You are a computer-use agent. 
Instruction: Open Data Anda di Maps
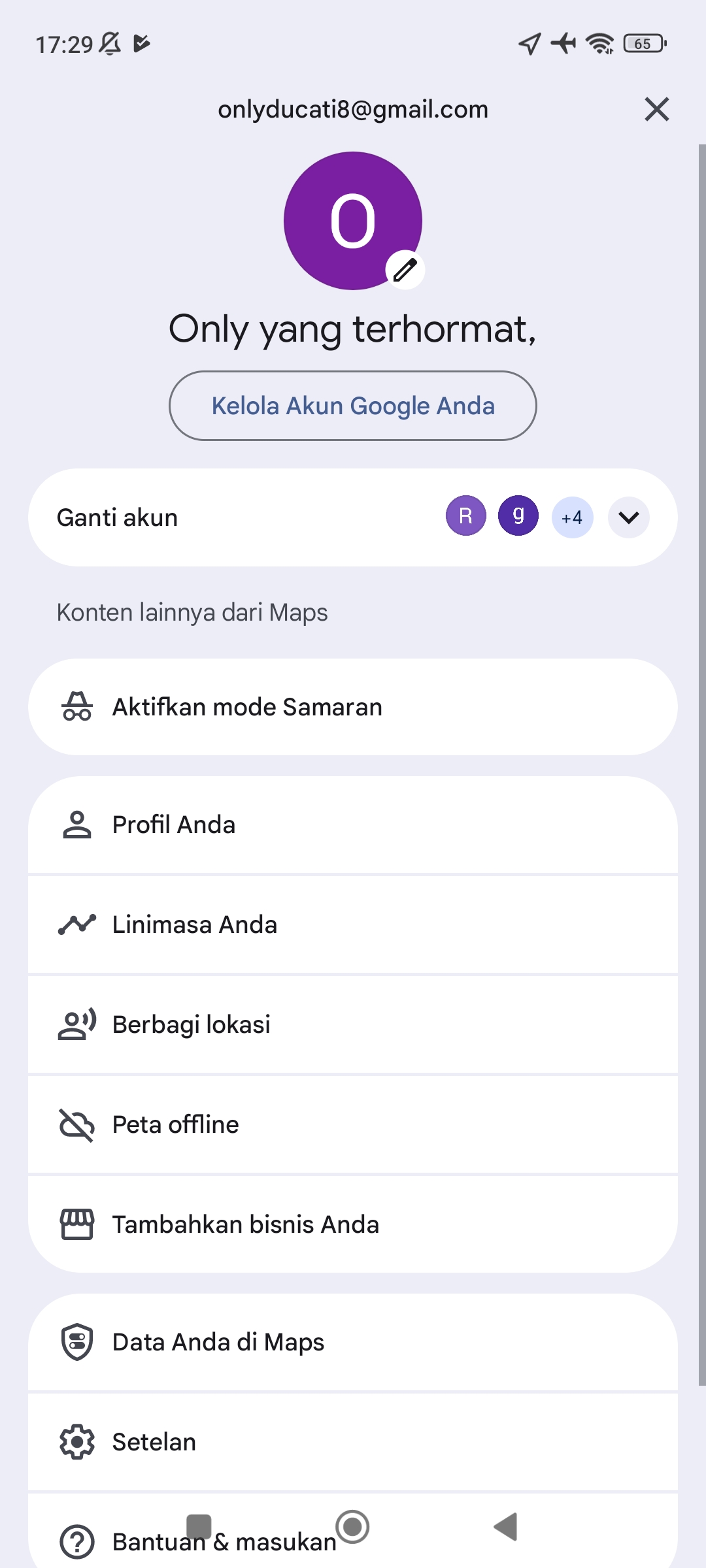353,1342
